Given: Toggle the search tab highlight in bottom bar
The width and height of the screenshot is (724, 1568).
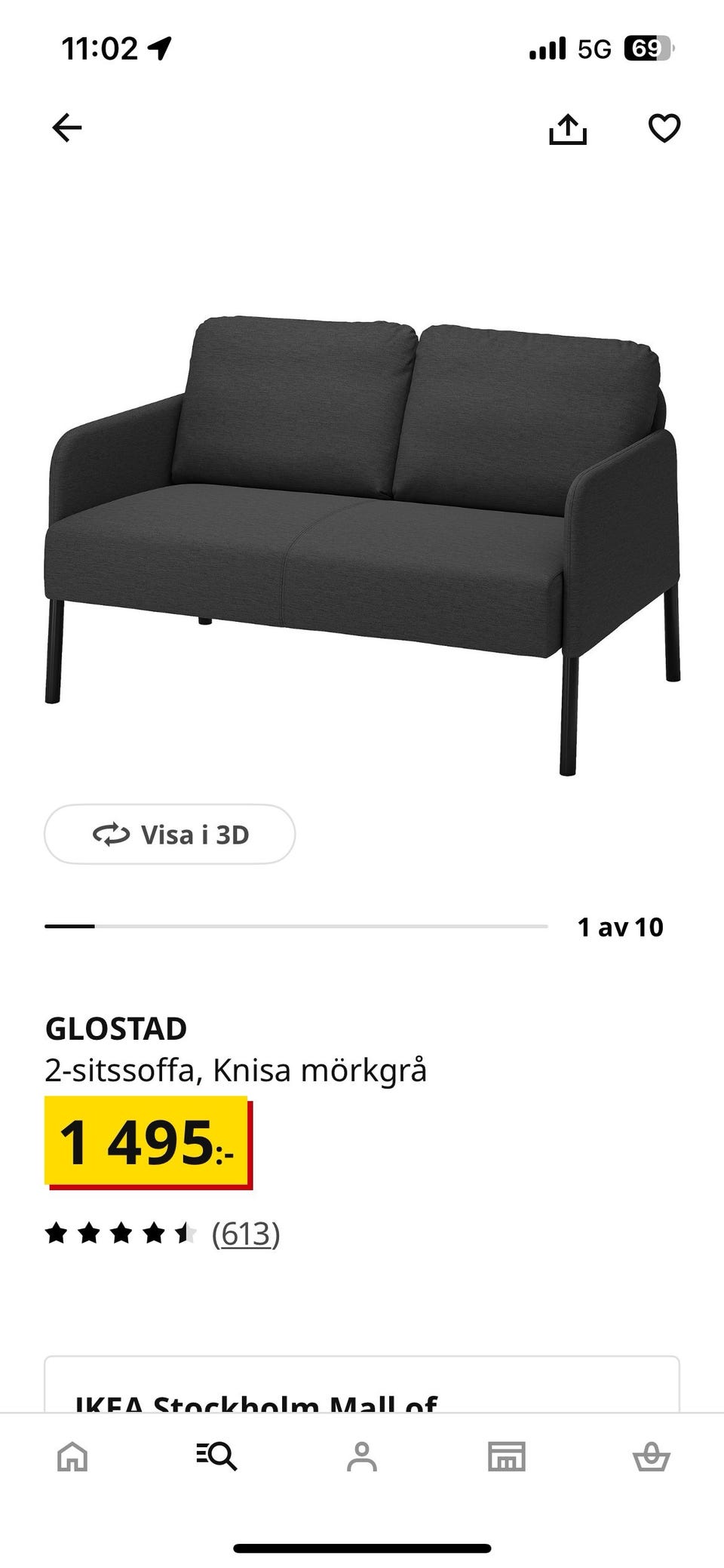Looking at the screenshot, I should click(218, 1456).
